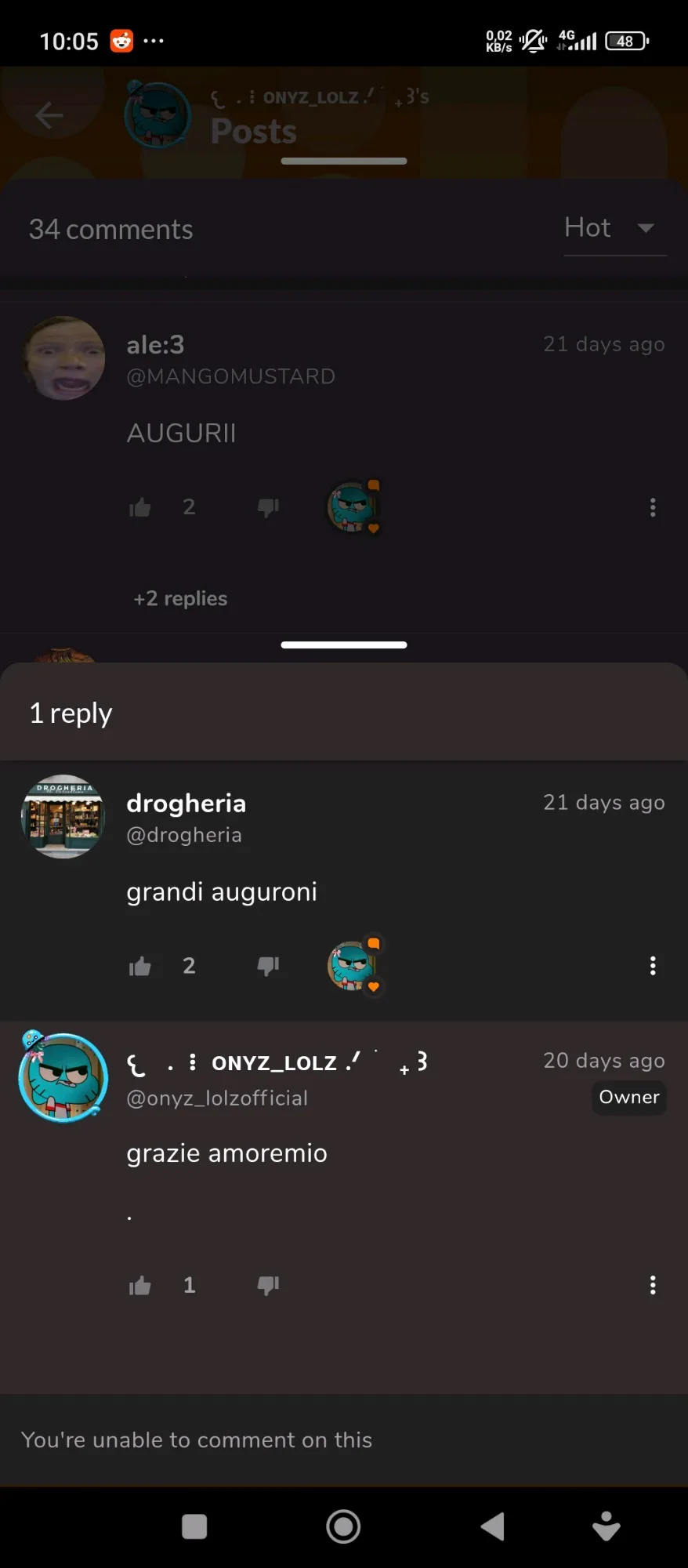Image resolution: width=688 pixels, height=1568 pixels.
Task: Open ale:3's profile picture
Action: pos(63,358)
